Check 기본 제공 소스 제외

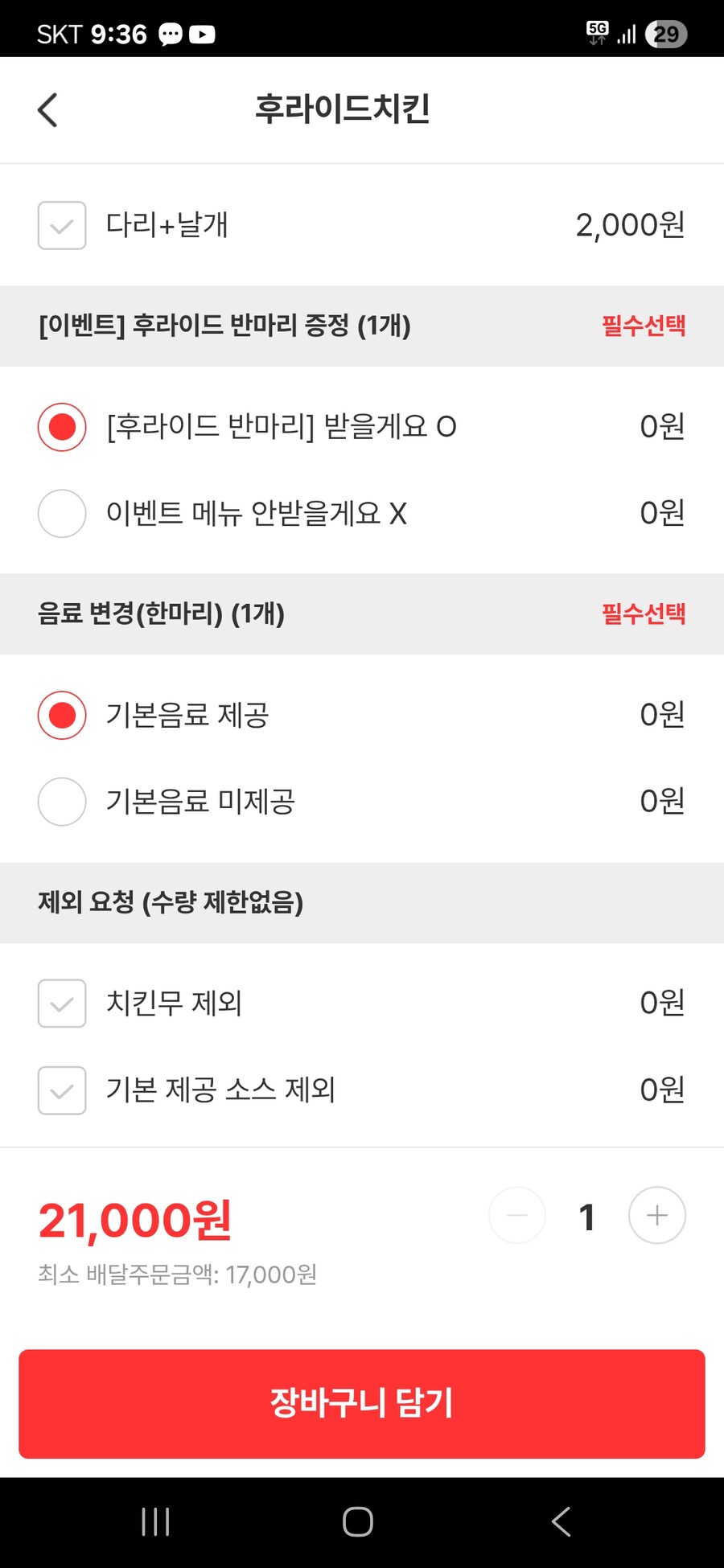[x=62, y=1090]
